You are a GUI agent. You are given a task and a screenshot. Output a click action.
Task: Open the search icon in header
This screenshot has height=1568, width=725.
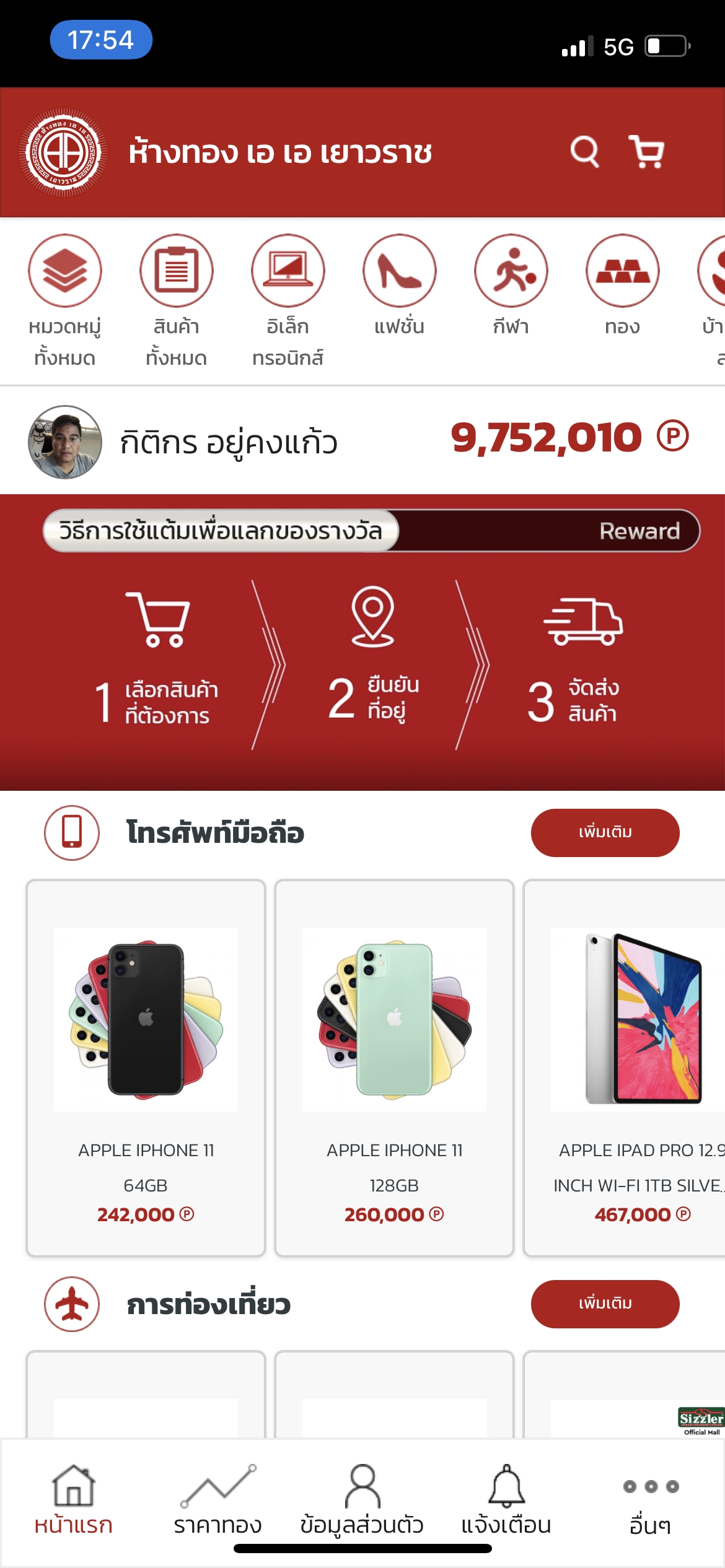584,152
